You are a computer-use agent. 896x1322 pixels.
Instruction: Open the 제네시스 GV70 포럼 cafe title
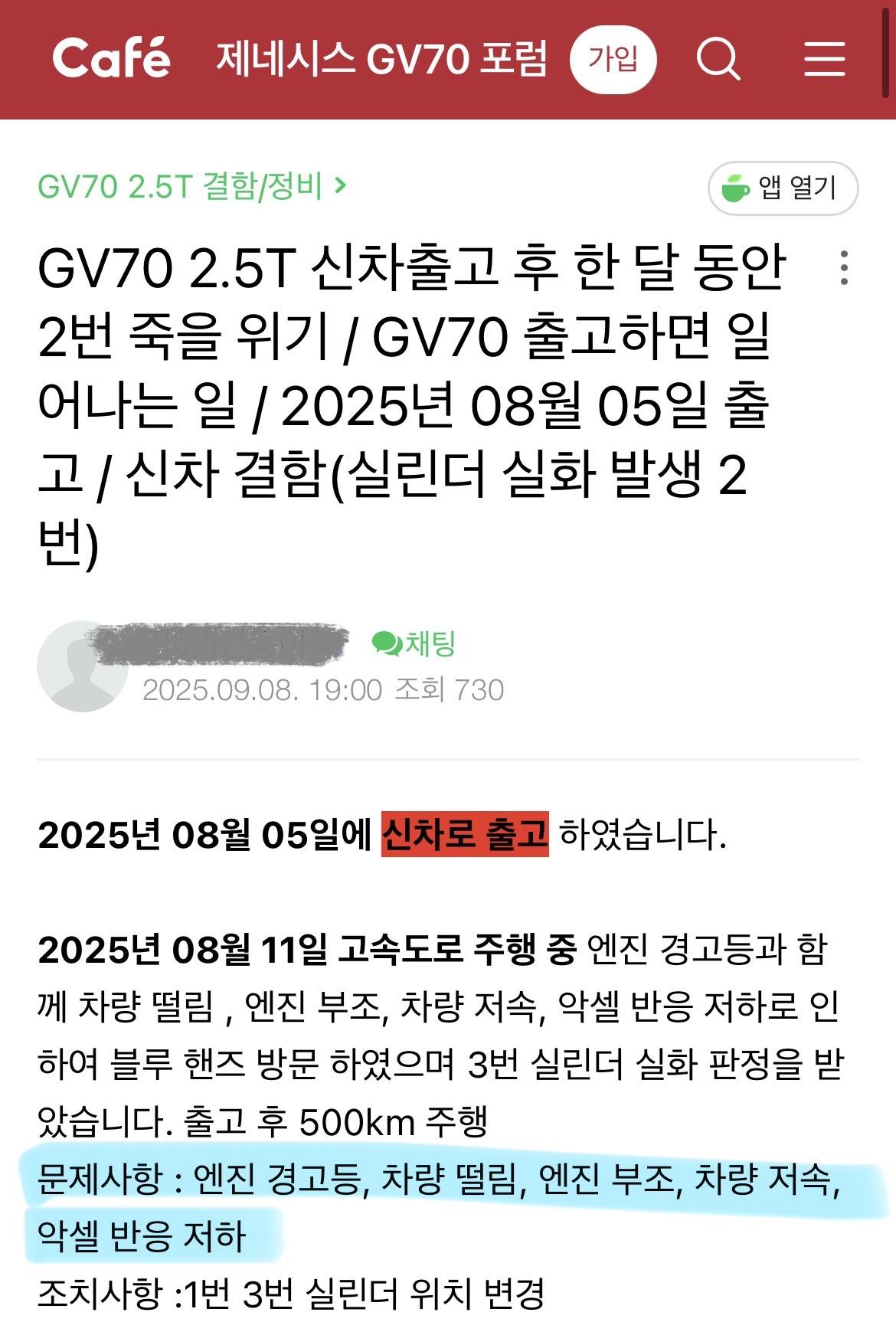(381, 59)
